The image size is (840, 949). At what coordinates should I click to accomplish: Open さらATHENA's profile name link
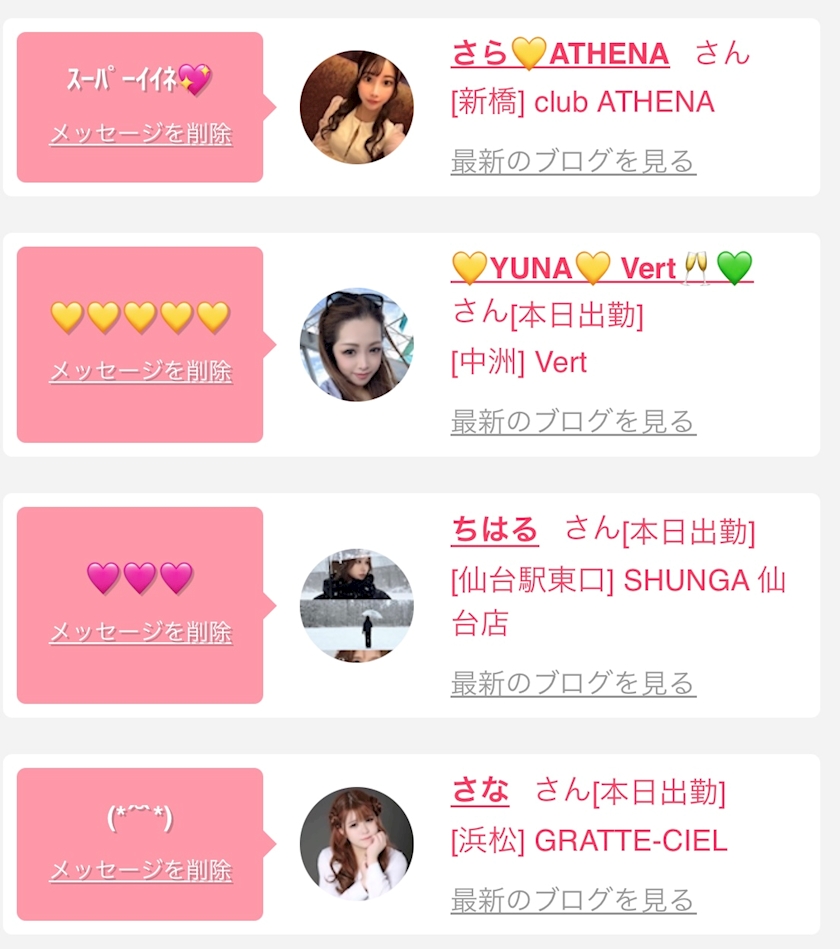click(x=560, y=53)
